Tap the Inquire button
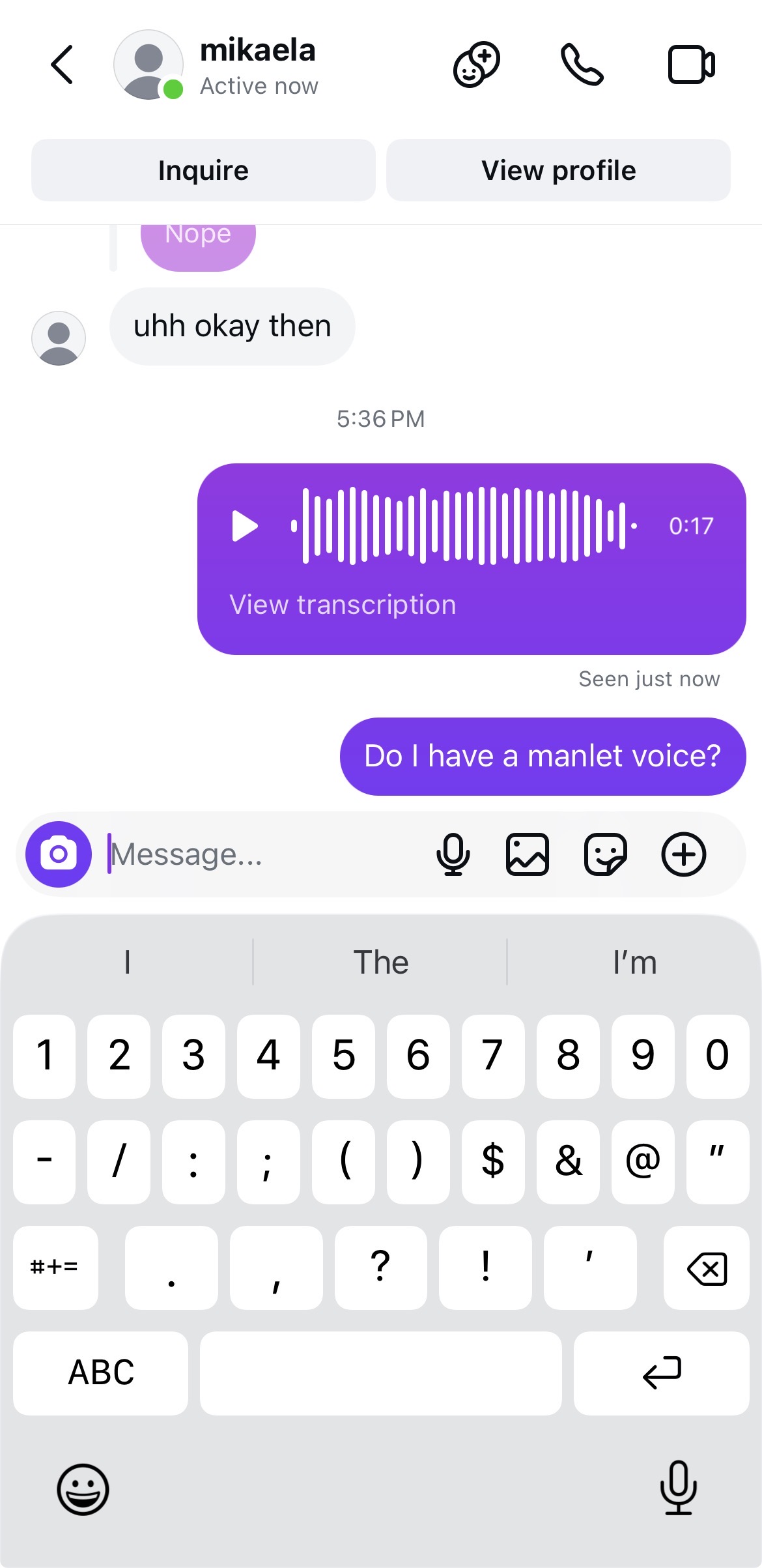The width and height of the screenshot is (762, 1568). (x=203, y=170)
